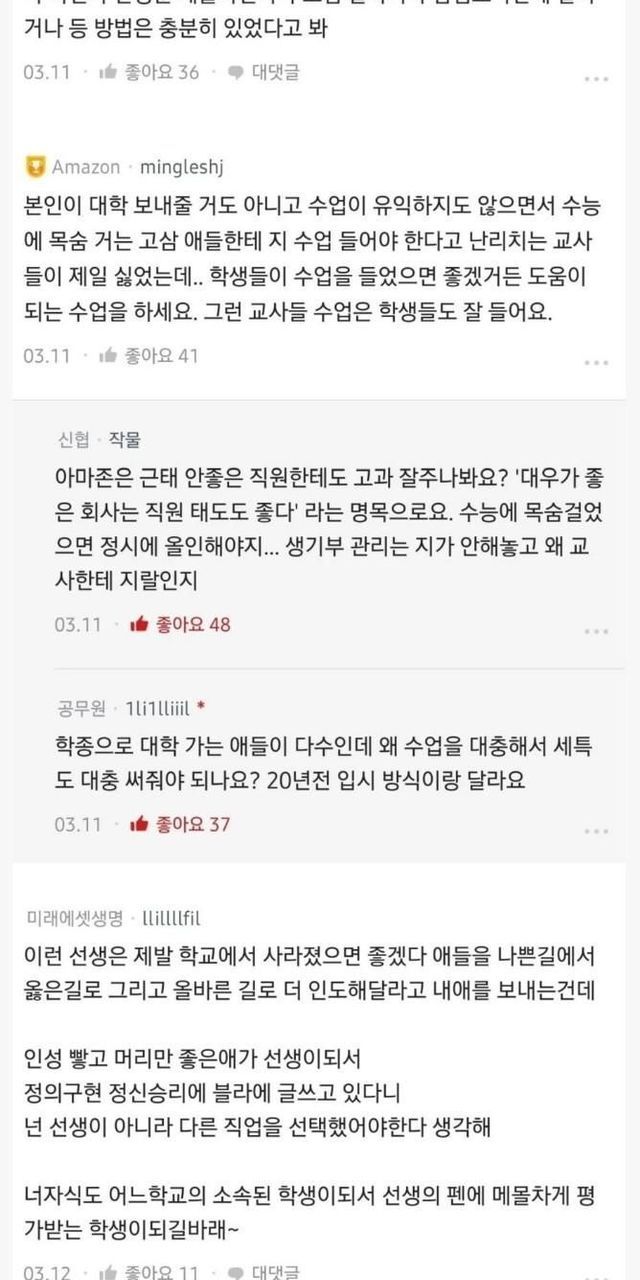
Task: Open the overflow menu on the 공무원 reply
Action: point(596,831)
